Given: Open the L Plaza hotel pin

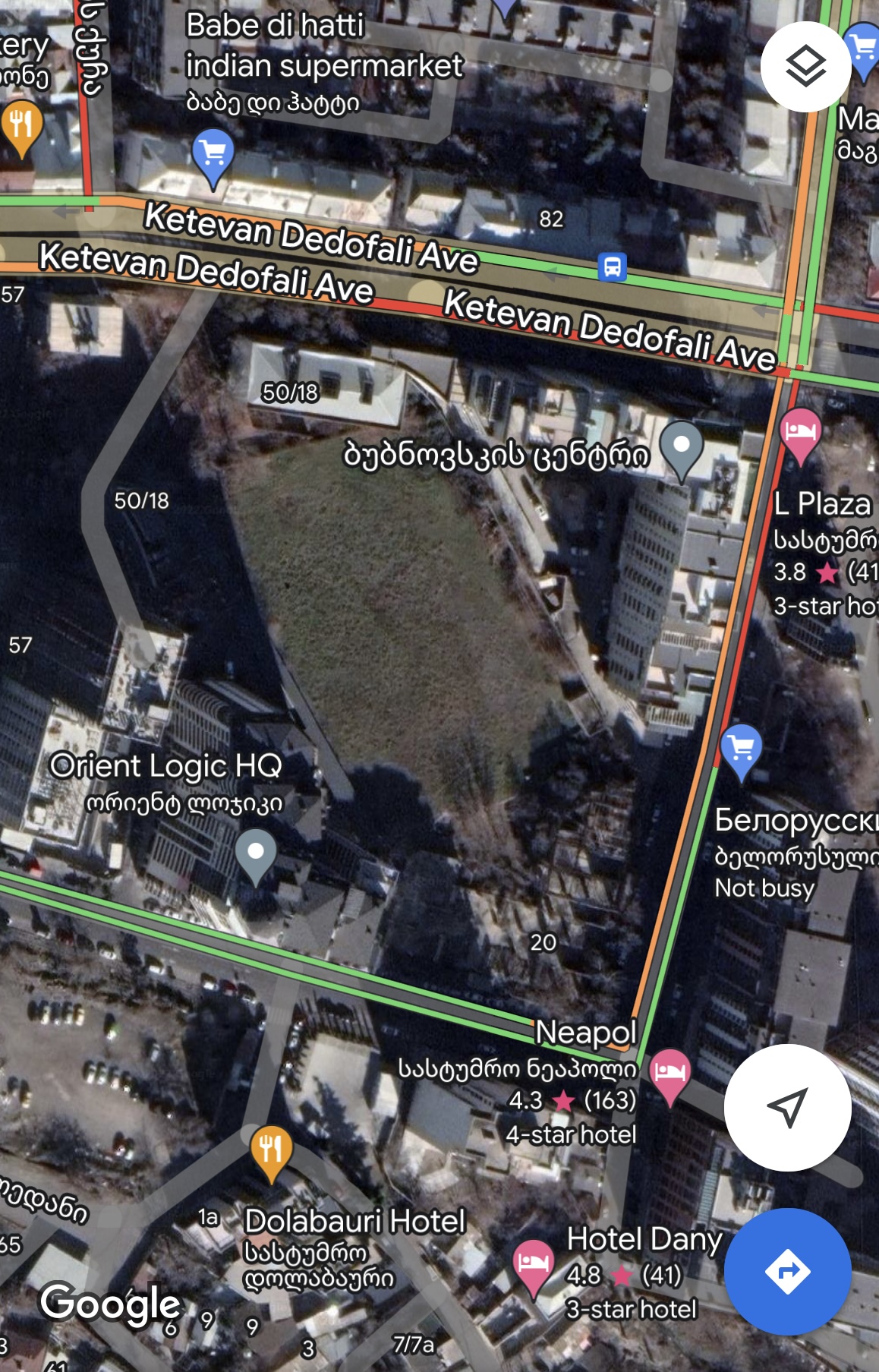Looking at the screenshot, I should click(800, 431).
